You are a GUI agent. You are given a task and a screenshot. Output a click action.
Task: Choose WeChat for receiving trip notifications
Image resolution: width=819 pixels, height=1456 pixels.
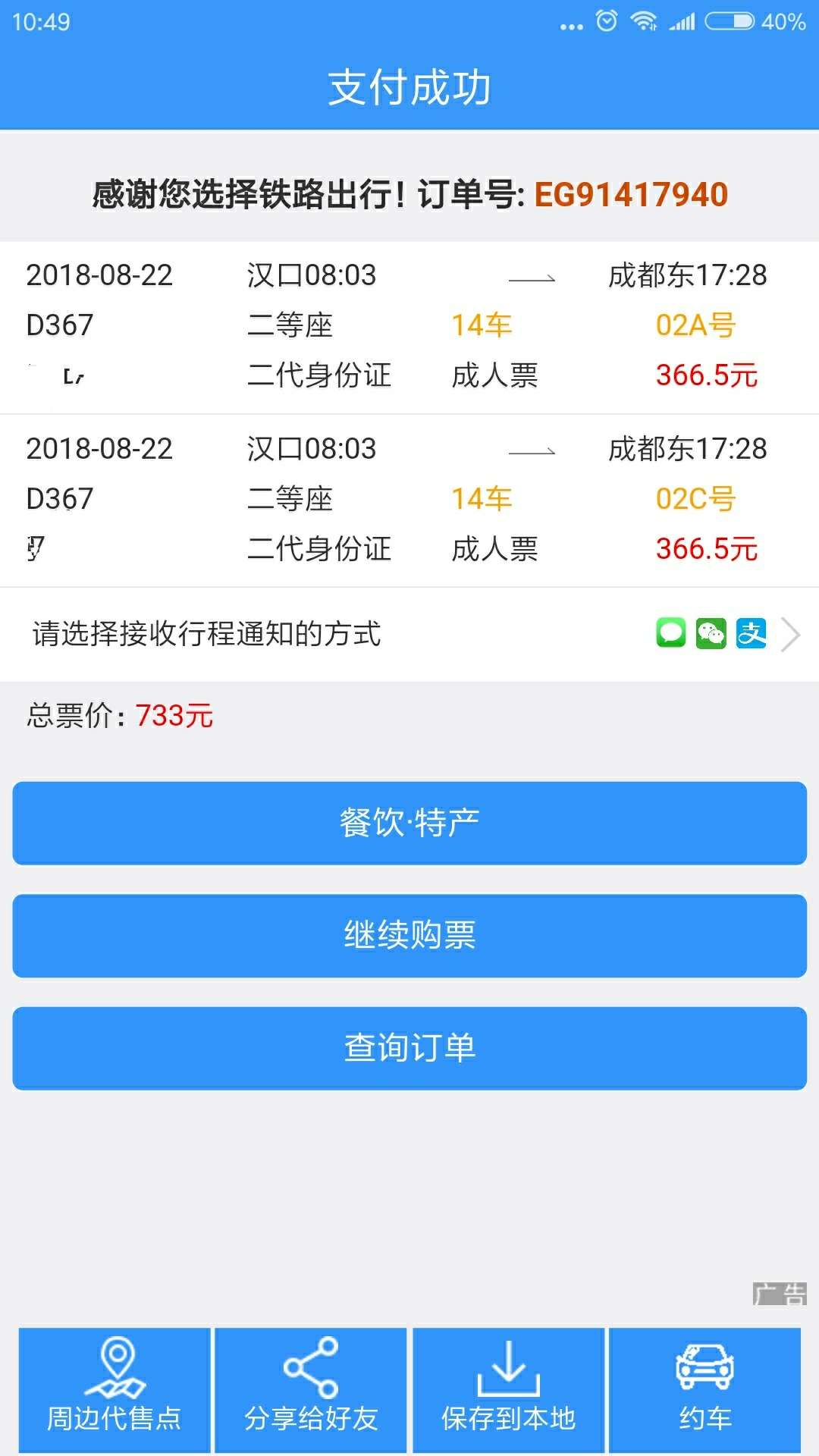tap(711, 633)
